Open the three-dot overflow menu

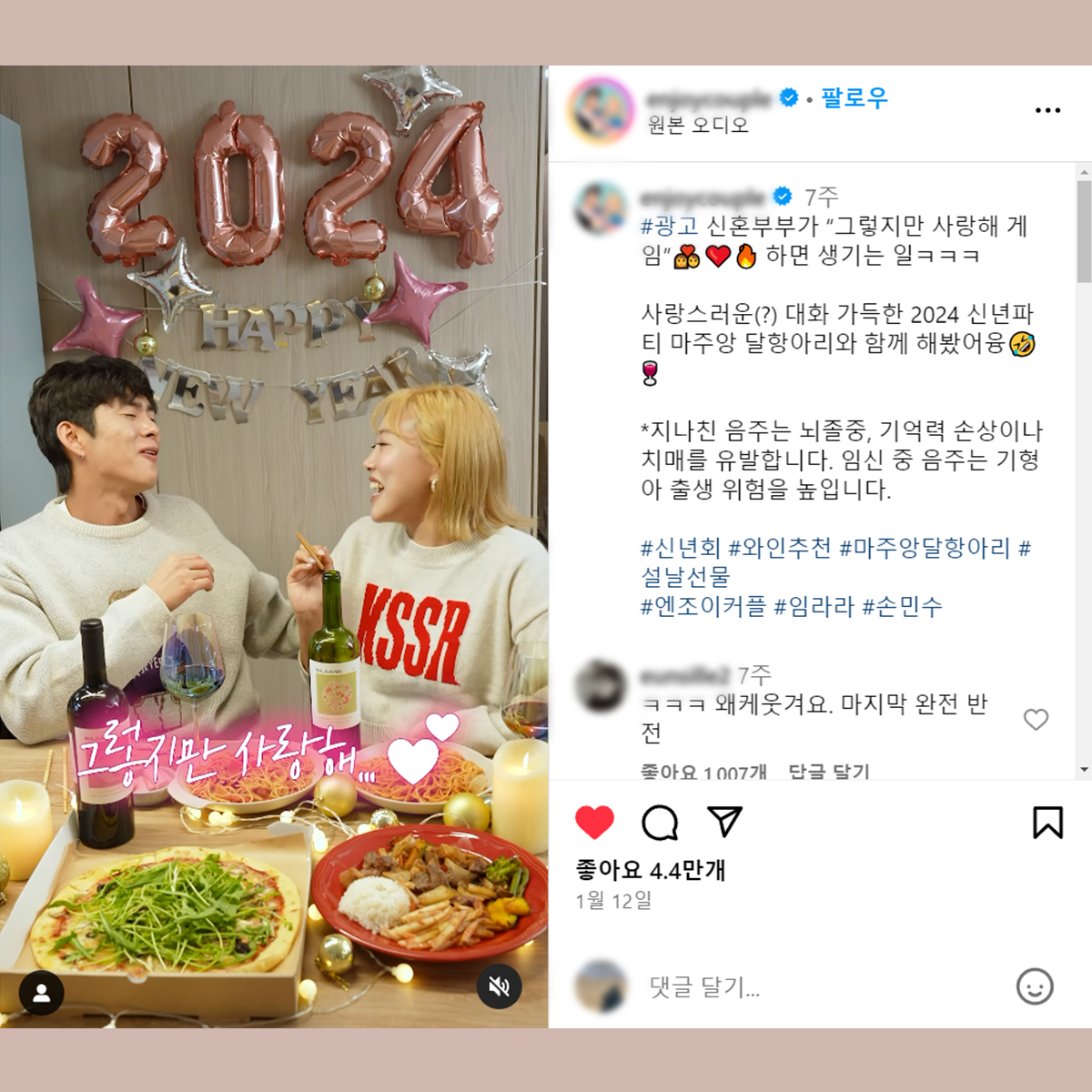point(1047,110)
